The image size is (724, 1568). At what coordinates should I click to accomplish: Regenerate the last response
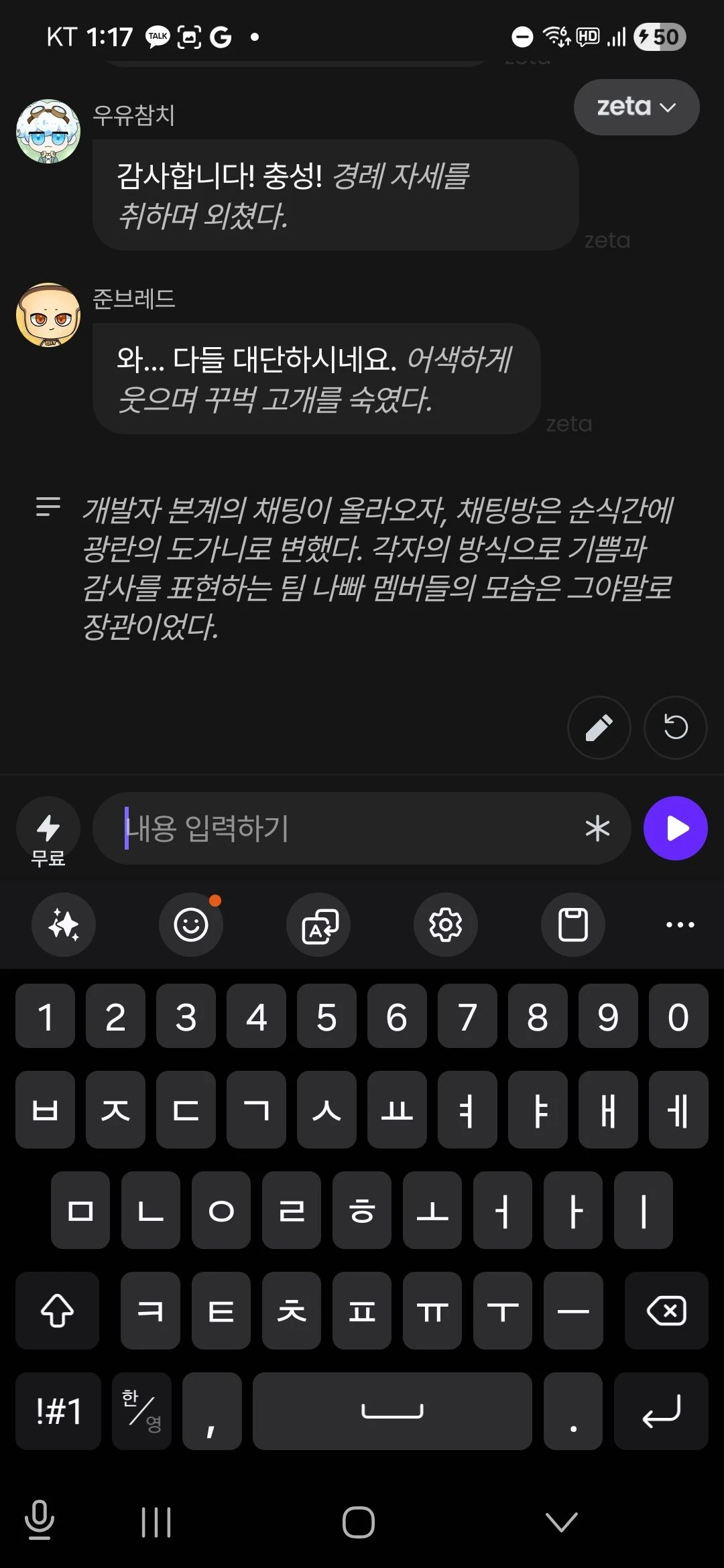tap(675, 728)
